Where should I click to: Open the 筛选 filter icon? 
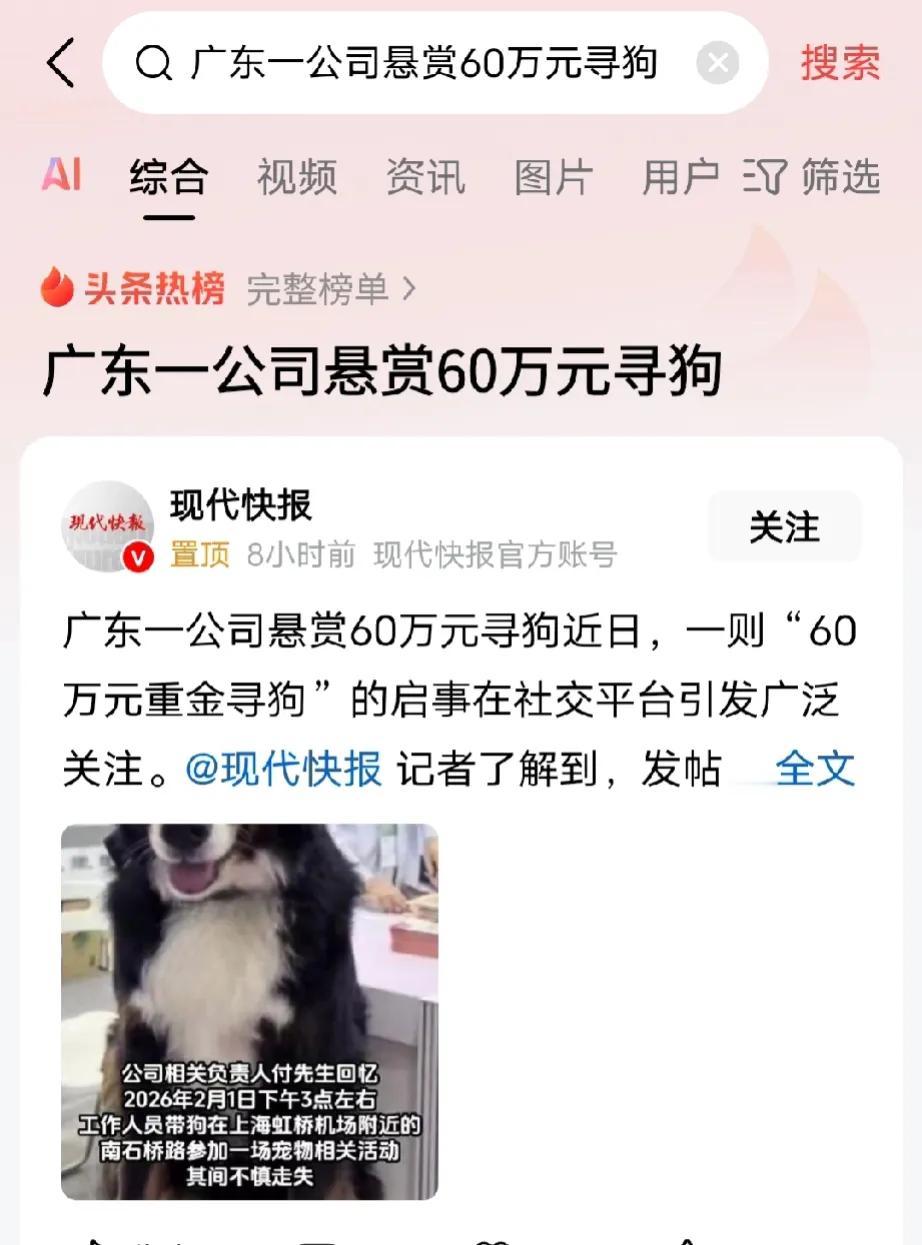(x=766, y=176)
